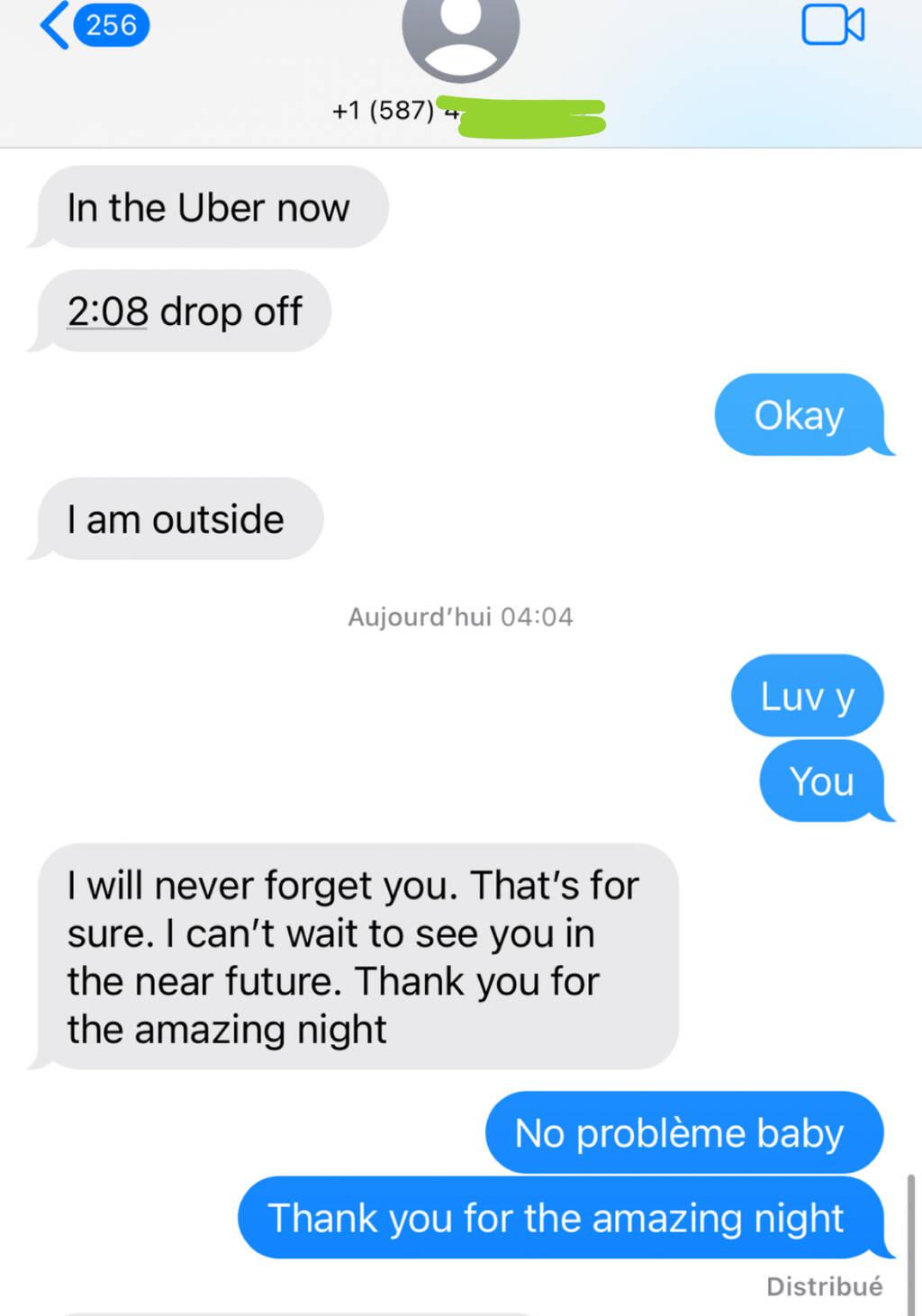
Task: Start a FaceTime video call
Action: pyautogui.click(x=833, y=24)
